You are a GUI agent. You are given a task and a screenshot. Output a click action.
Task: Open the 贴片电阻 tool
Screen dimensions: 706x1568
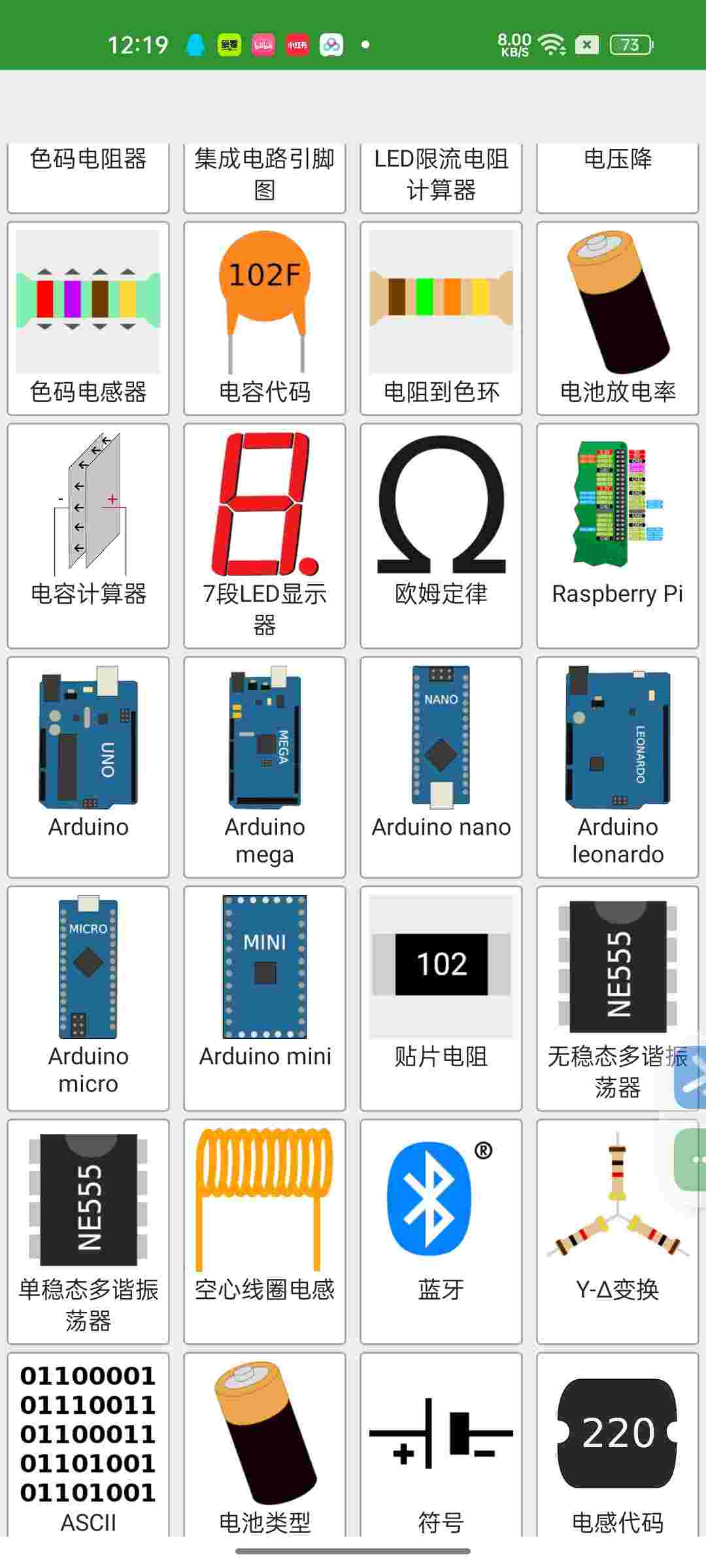tap(441, 997)
